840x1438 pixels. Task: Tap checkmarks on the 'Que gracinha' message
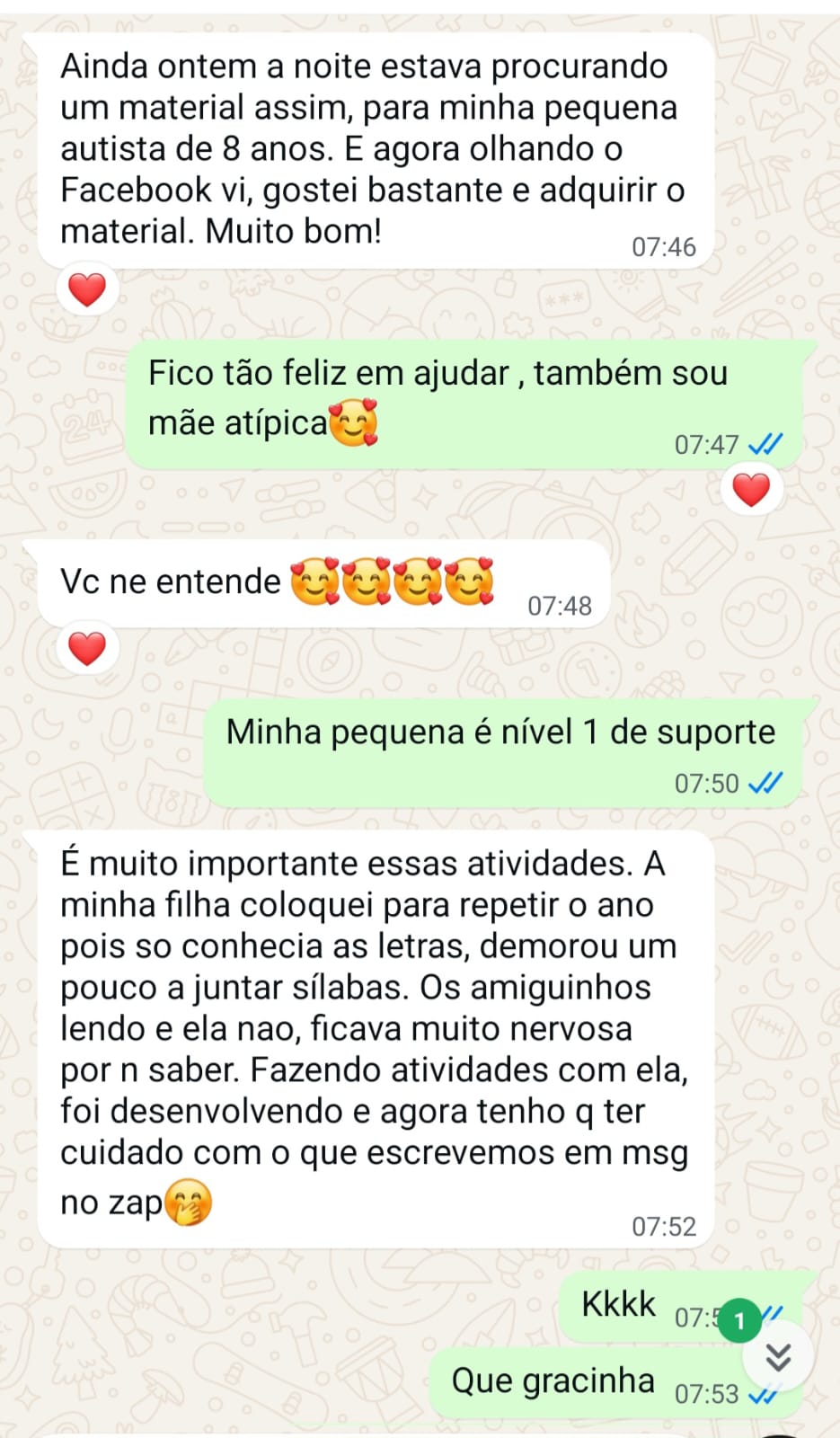[763, 1396]
